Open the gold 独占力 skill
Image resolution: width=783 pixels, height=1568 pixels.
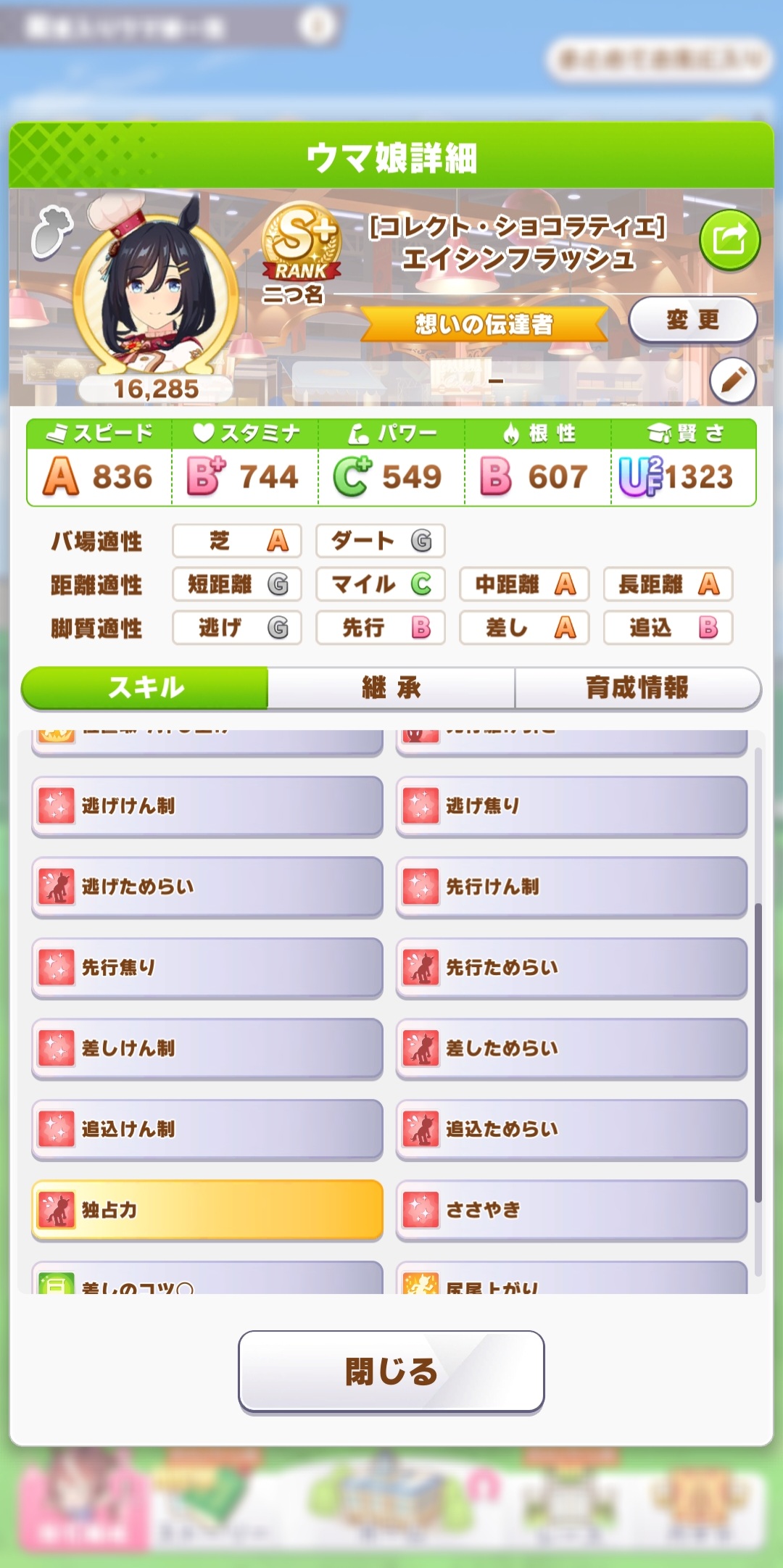tap(207, 1210)
